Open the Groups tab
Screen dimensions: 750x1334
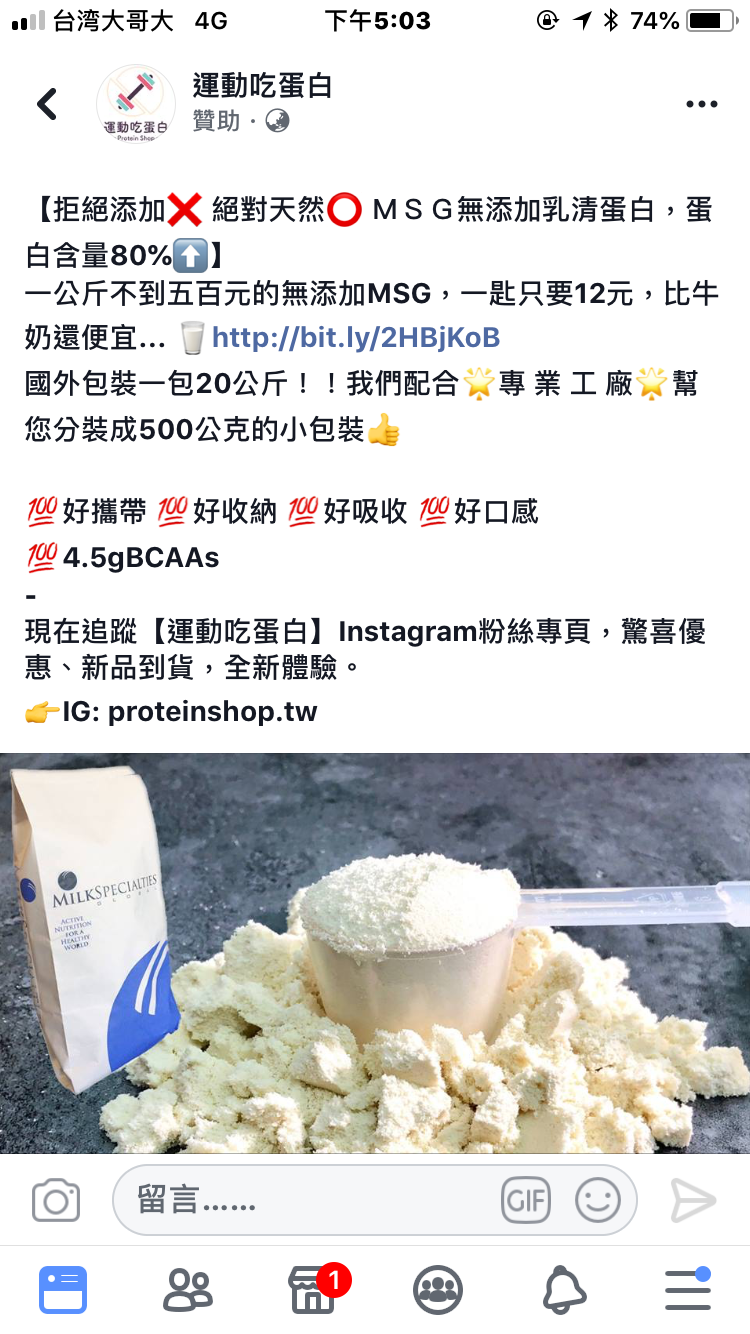[438, 1290]
